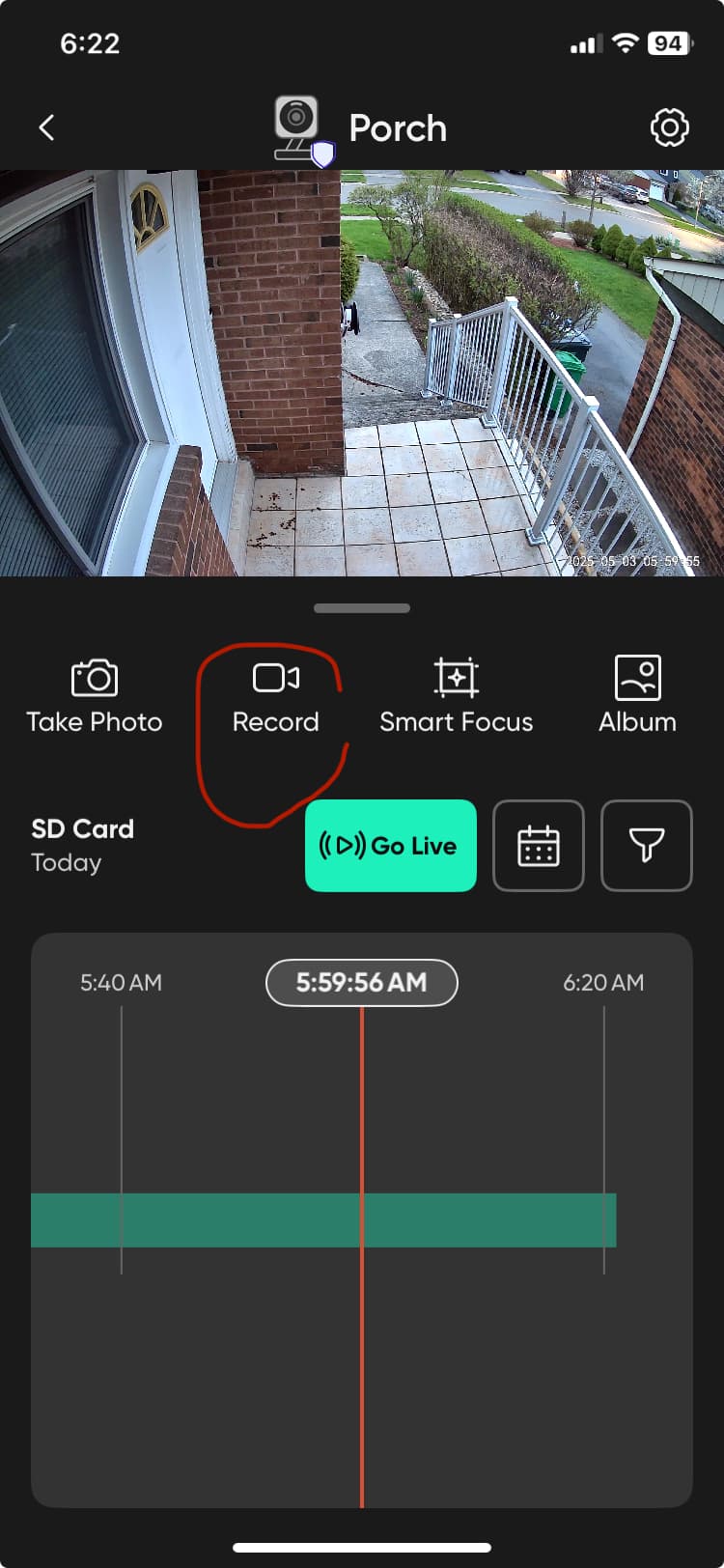Tap the porch camera video feed
The width and height of the screenshot is (724, 1568).
[x=362, y=373]
